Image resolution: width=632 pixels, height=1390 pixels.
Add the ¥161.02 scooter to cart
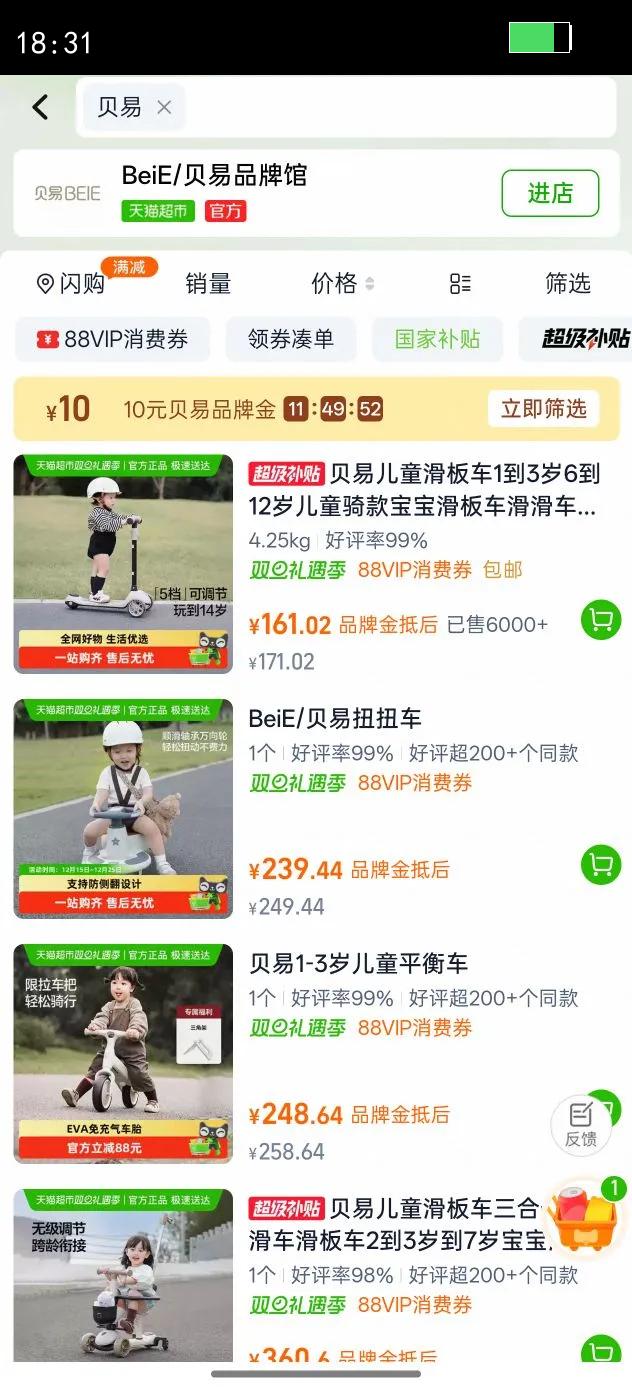601,621
